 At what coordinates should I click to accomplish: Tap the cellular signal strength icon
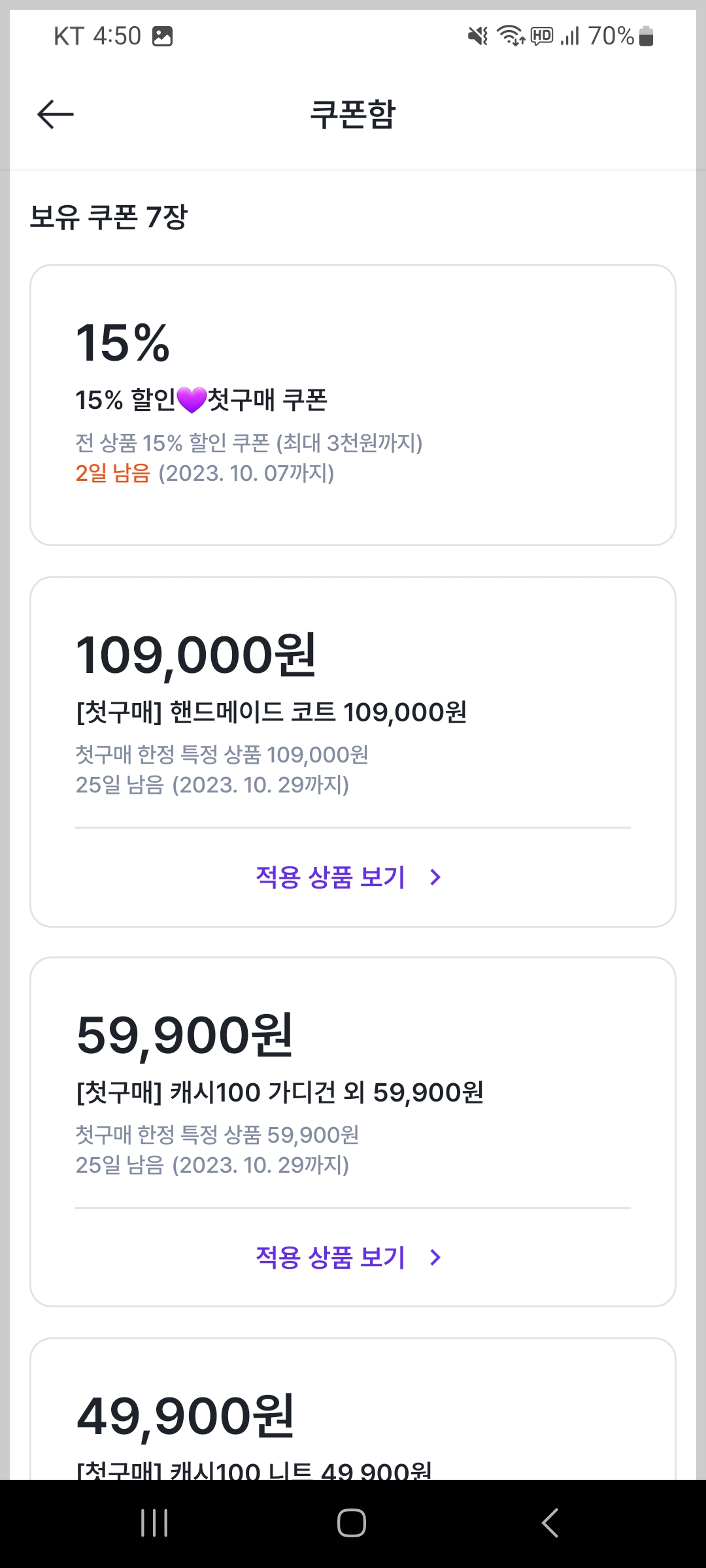tap(570, 36)
